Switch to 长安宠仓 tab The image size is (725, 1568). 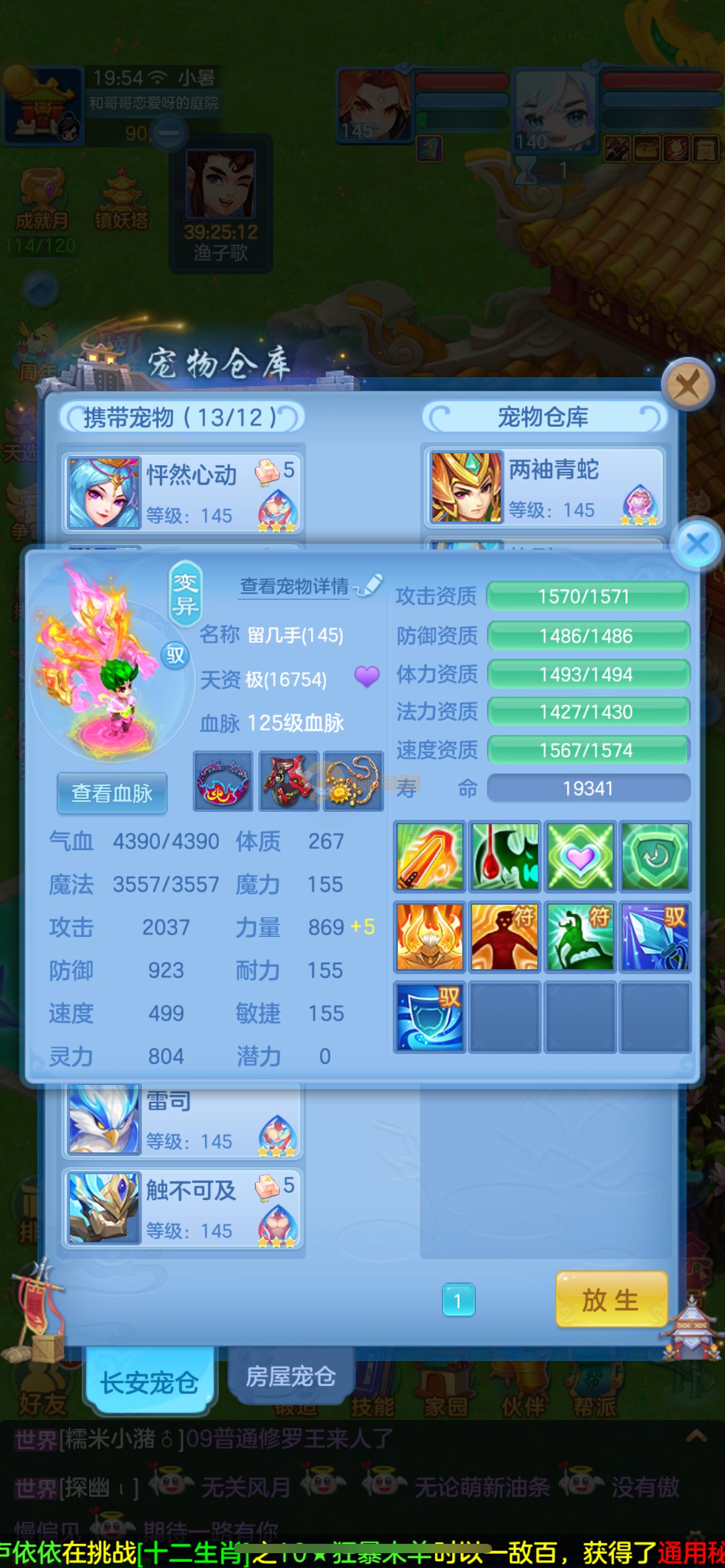tap(149, 1383)
